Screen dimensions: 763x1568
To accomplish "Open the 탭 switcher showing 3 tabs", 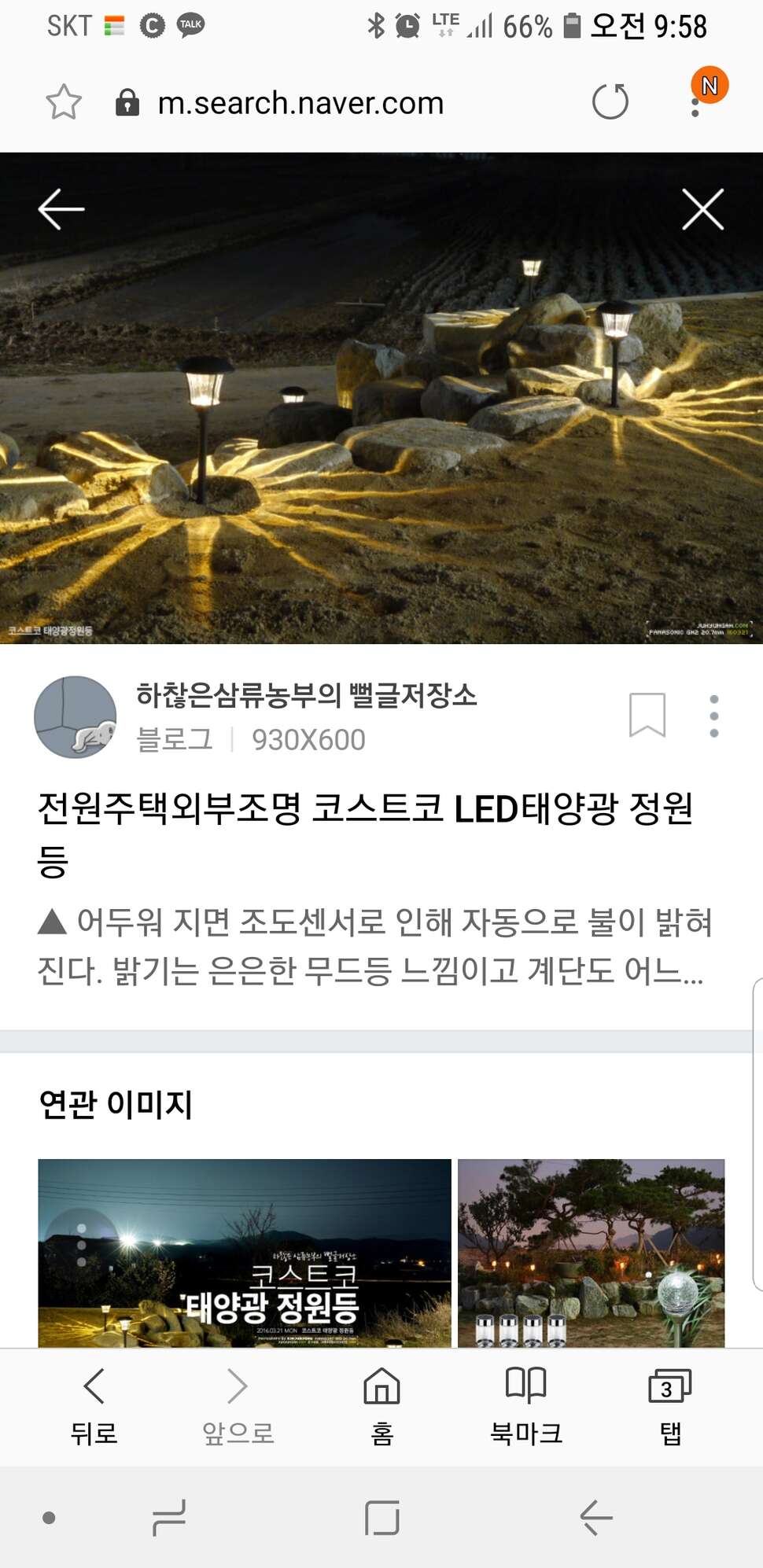I will coord(670,1407).
